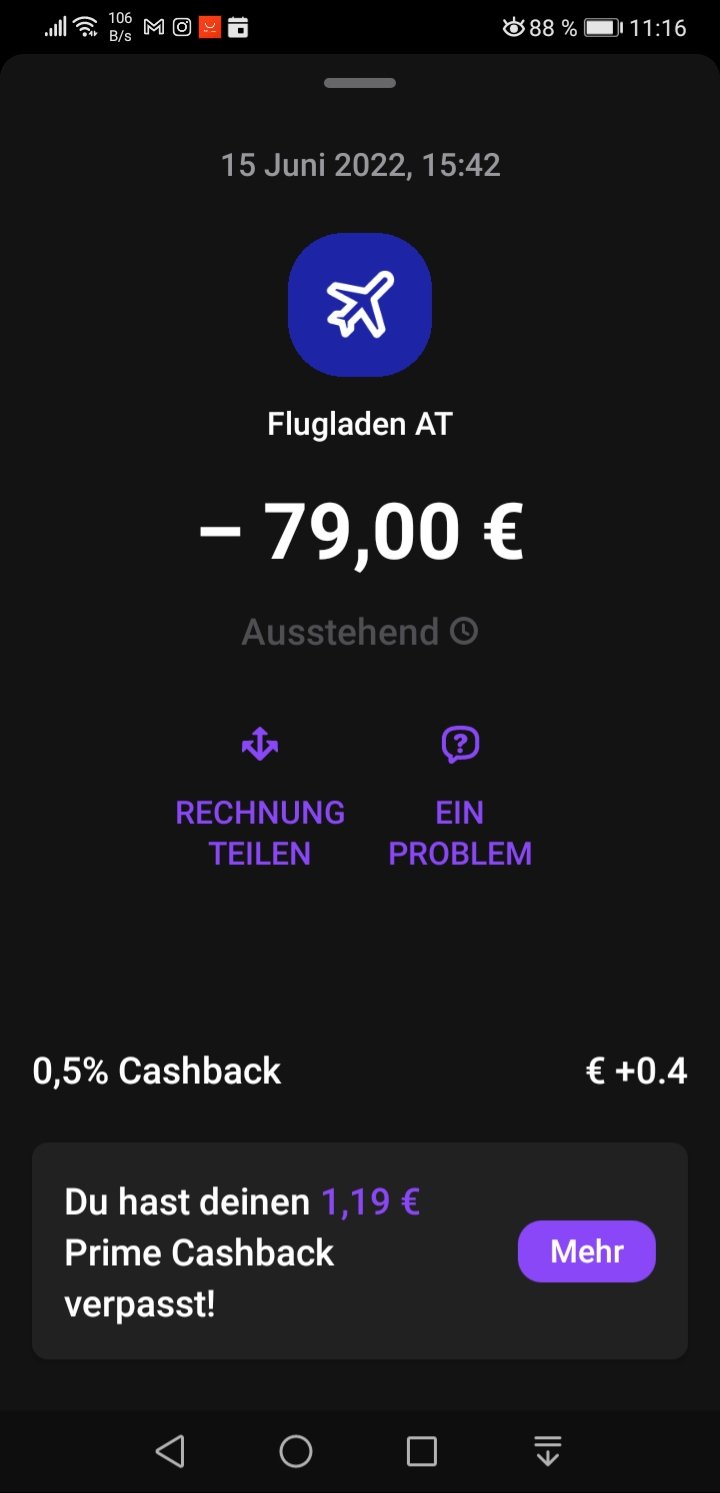720x1493 pixels.
Task: Open Mehr for Prime Cashback details
Action: click(587, 1251)
